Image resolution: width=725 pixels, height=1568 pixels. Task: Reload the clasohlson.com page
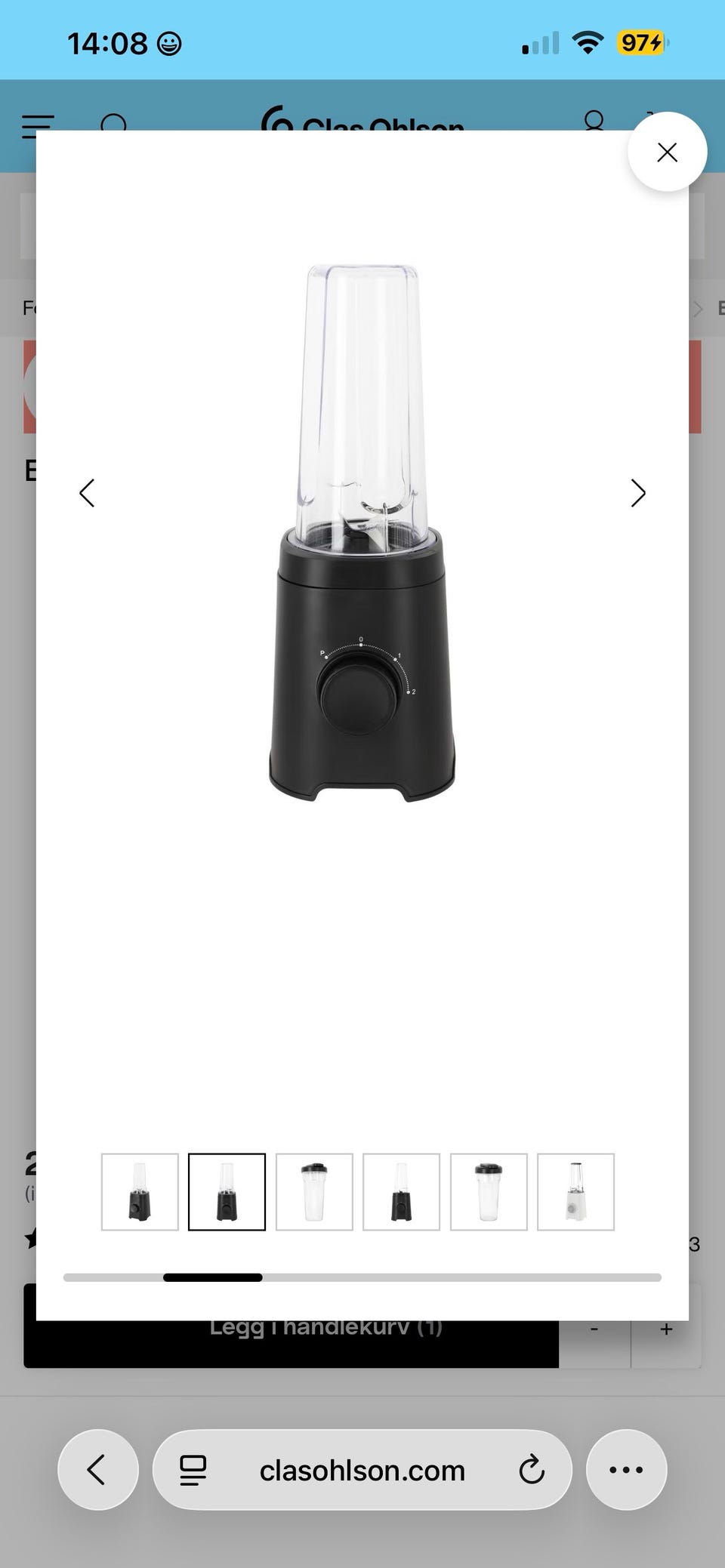pyautogui.click(x=532, y=1470)
